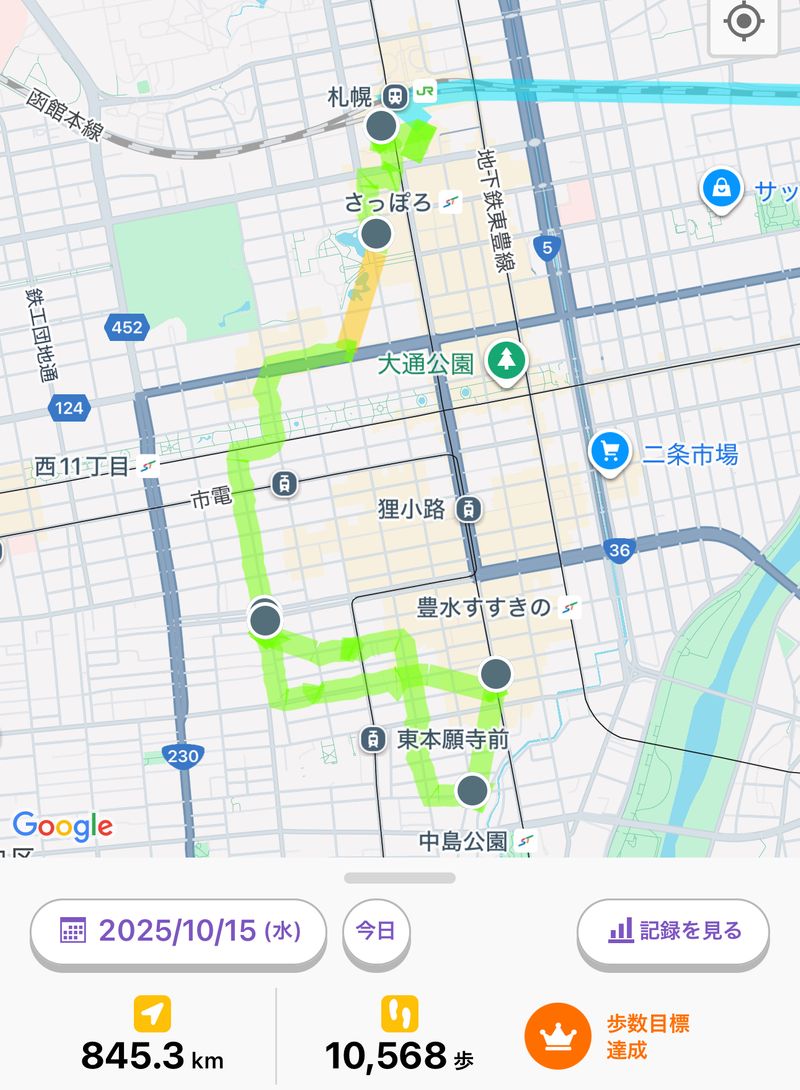Jump to today with 今日 button
Viewport: 800px width, 1090px height.
376,931
